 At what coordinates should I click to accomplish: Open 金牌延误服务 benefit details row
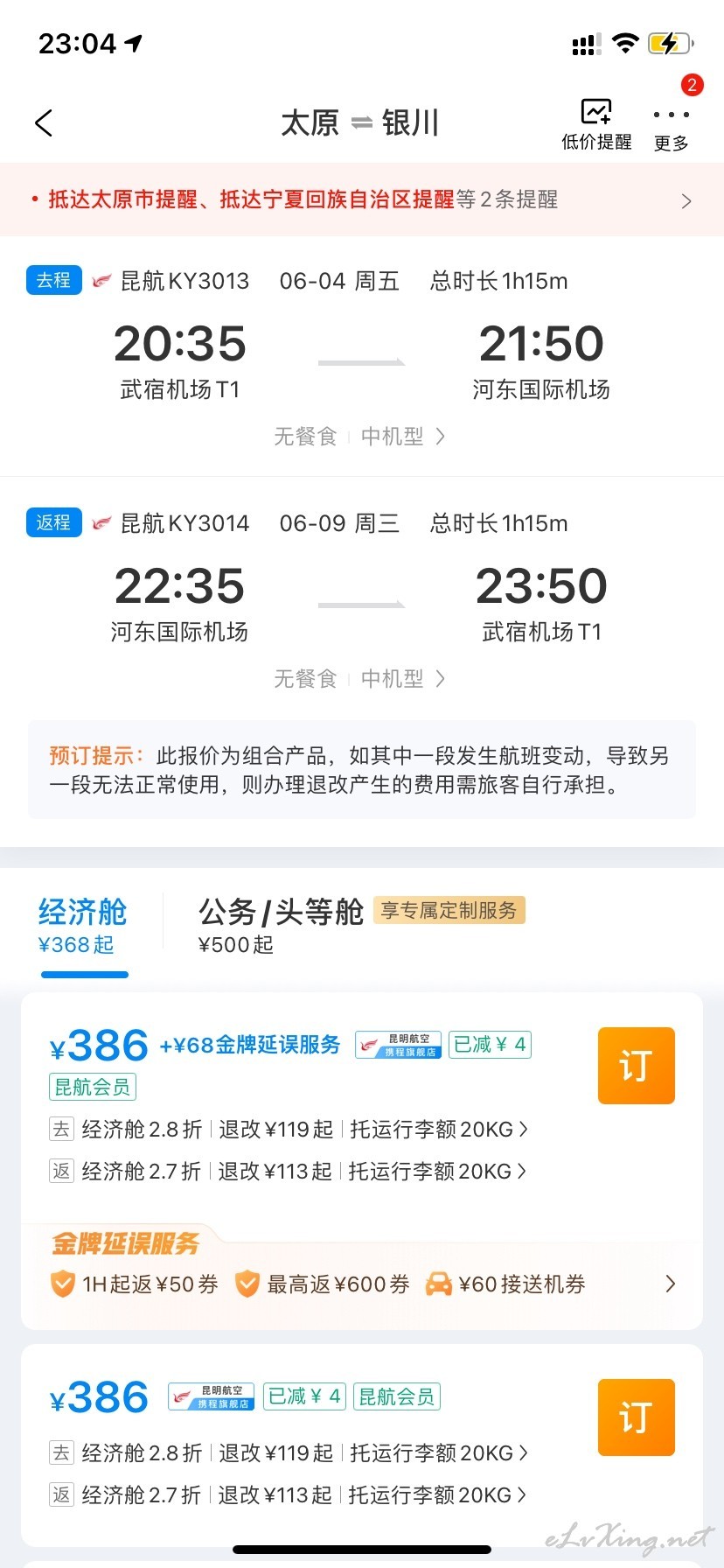tap(362, 1284)
